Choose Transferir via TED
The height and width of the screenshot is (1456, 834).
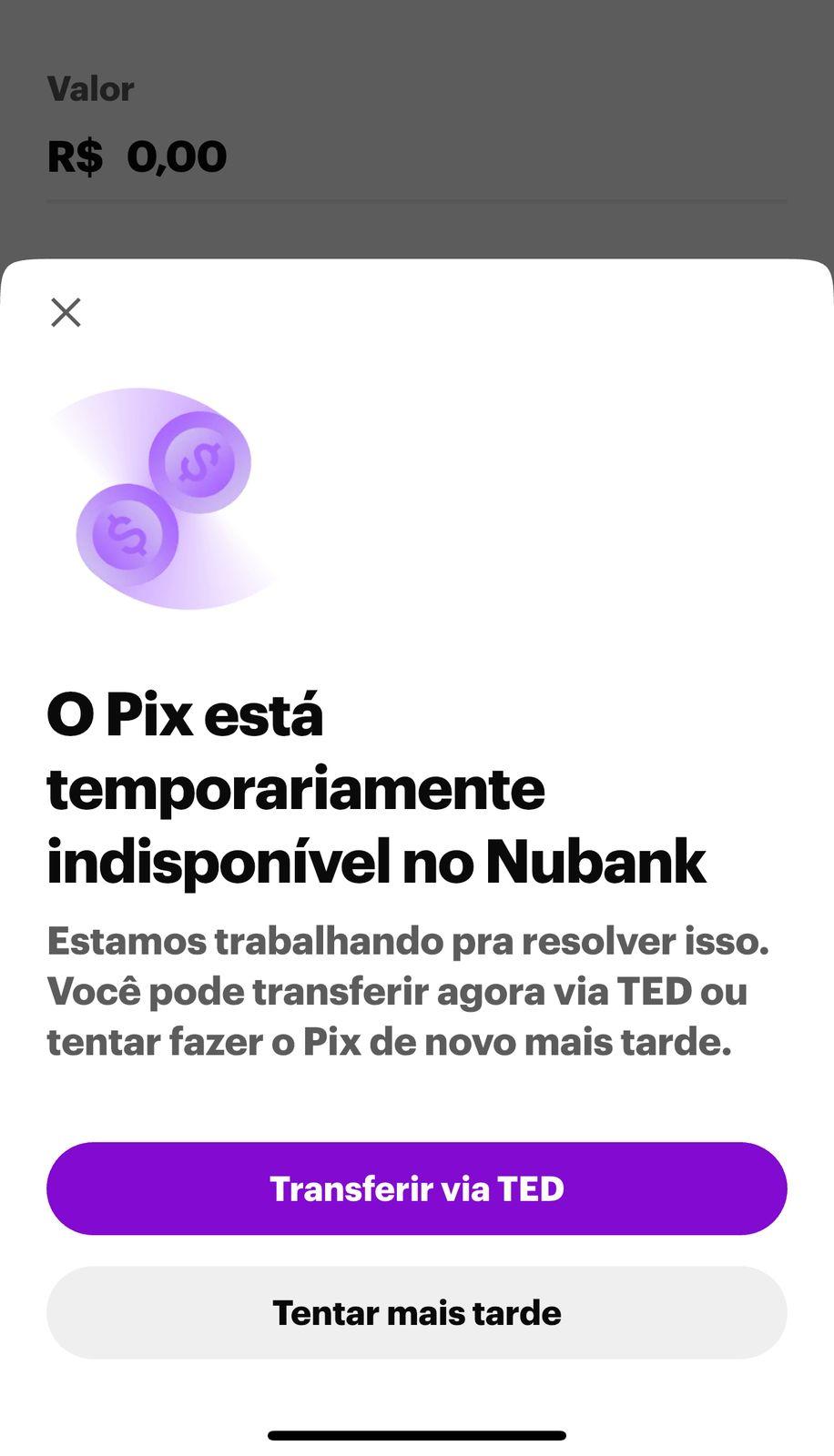click(417, 1188)
